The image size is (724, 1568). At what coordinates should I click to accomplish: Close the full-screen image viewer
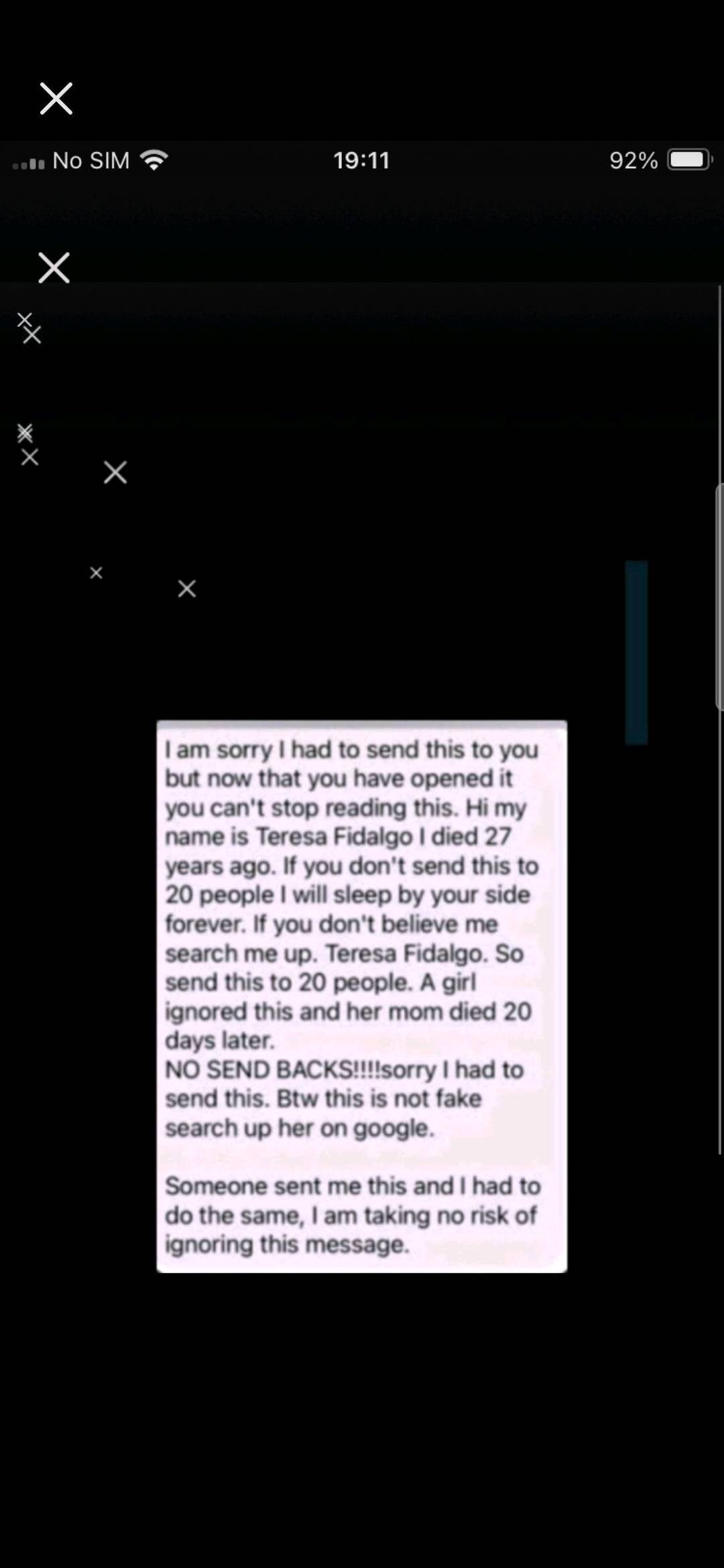[x=56, y=99]
